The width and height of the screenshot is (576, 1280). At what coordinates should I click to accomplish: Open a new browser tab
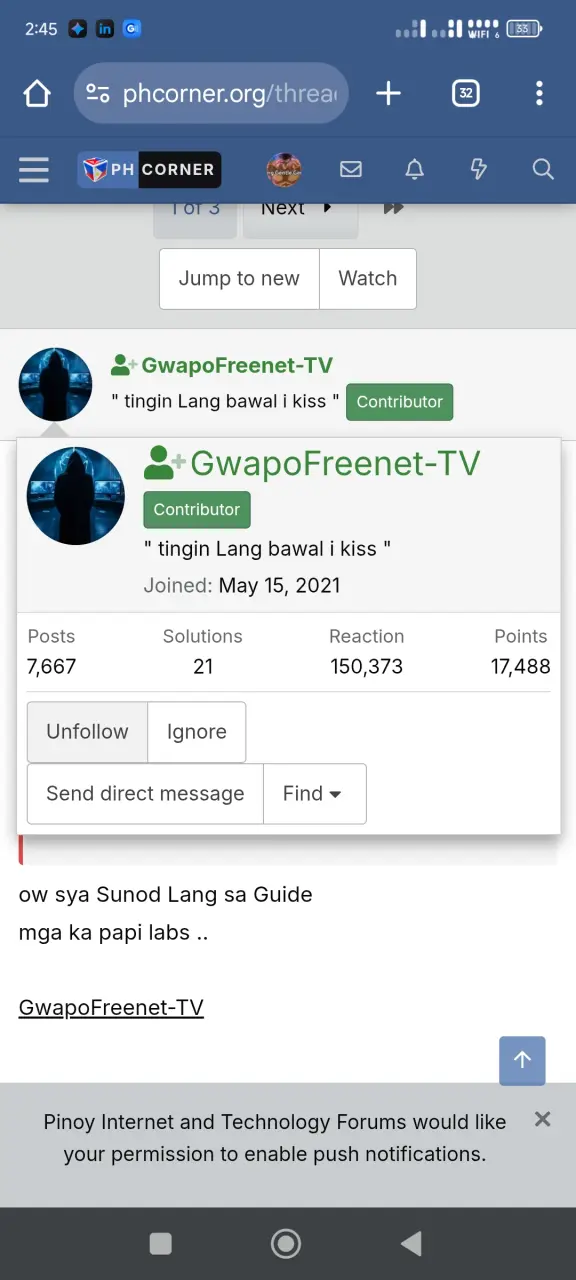click(388, 94)
